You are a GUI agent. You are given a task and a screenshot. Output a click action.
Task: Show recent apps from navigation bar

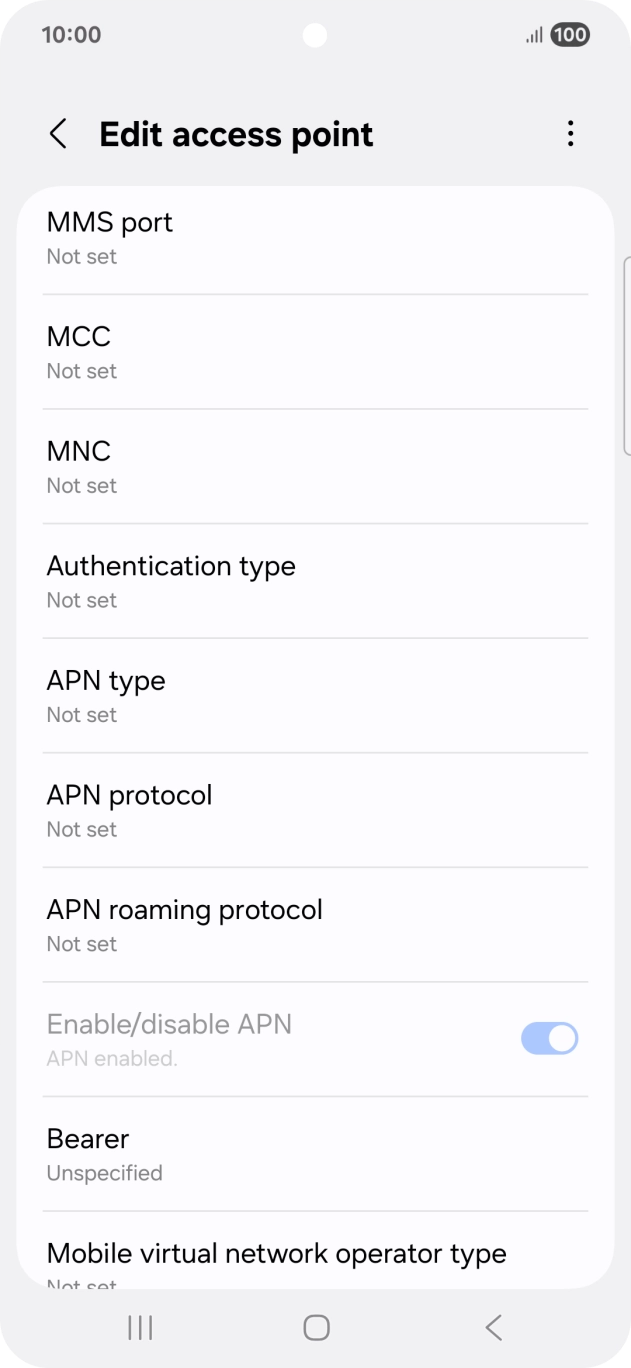pyautogui.click(x=140, y=1327)
